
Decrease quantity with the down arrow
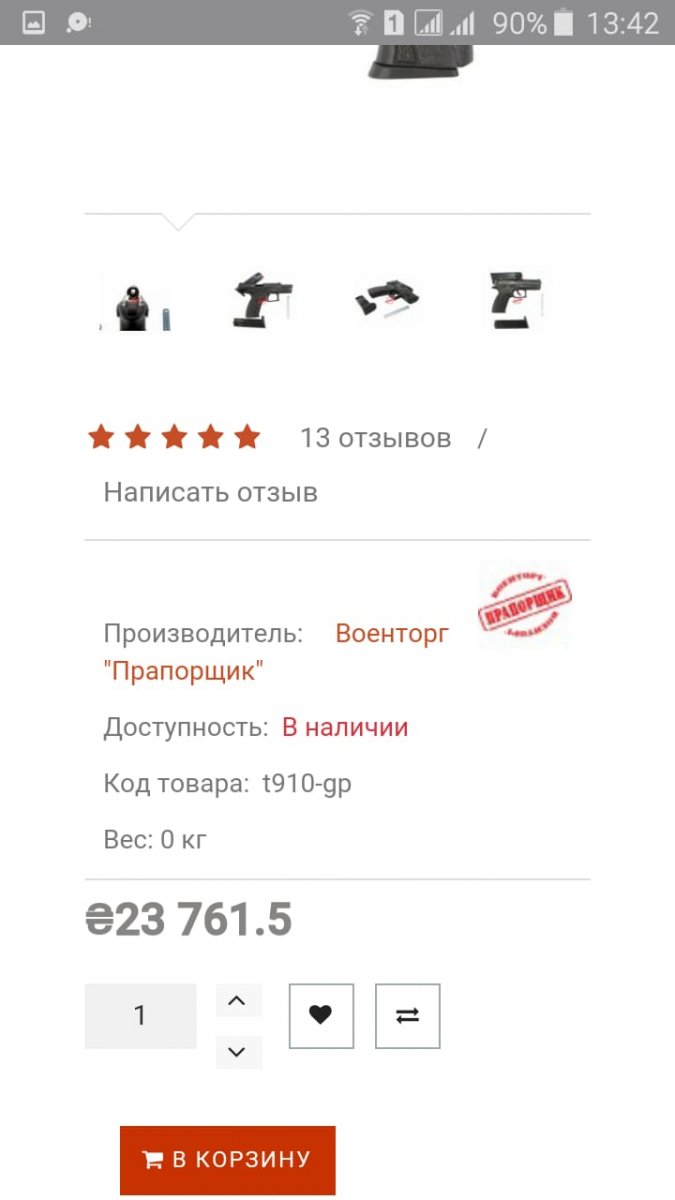click(238, 1052)
